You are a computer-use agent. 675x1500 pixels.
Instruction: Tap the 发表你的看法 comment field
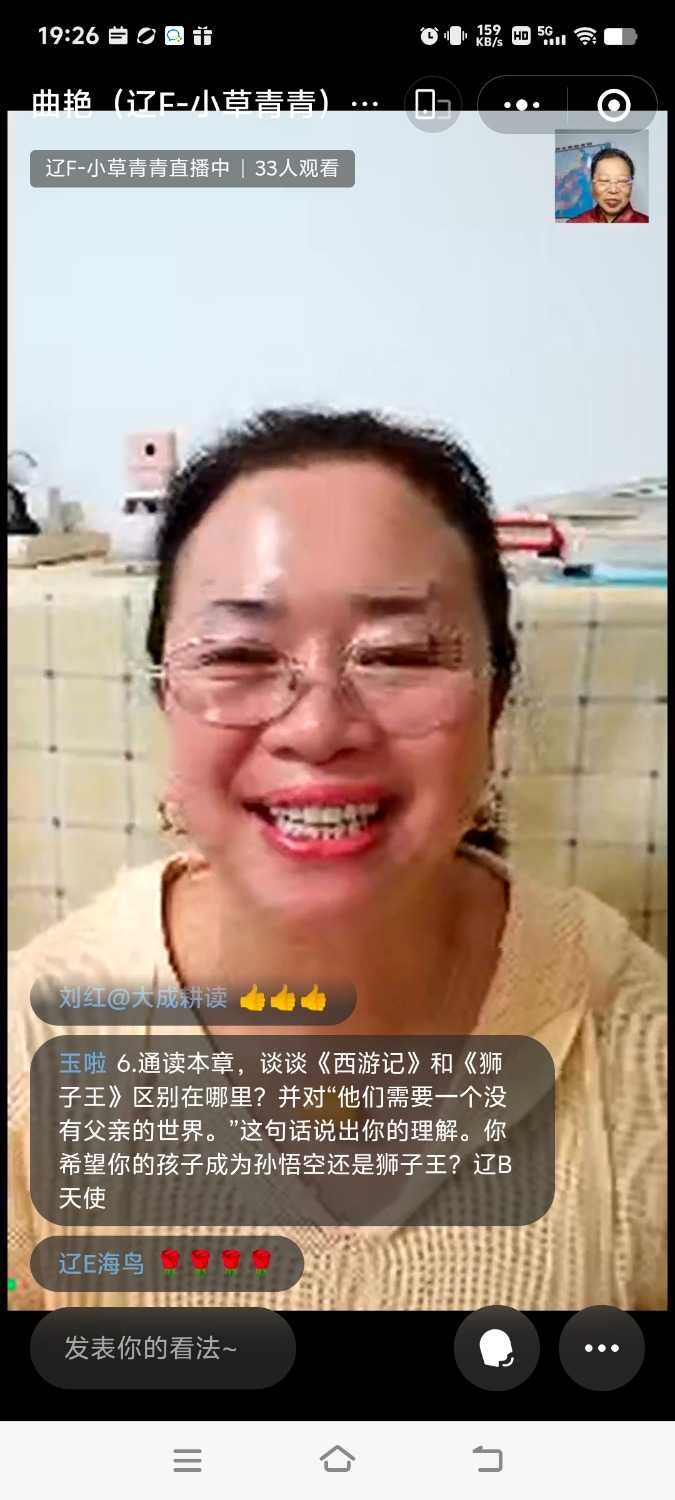coord(163,1348)
